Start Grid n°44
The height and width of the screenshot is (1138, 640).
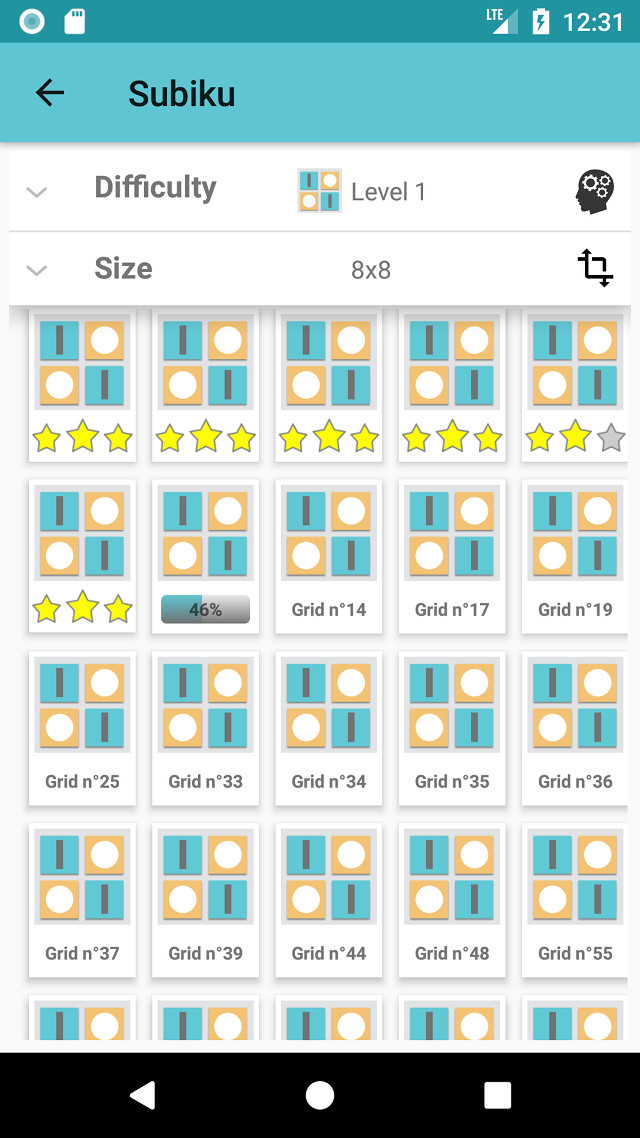click(329, 899)
